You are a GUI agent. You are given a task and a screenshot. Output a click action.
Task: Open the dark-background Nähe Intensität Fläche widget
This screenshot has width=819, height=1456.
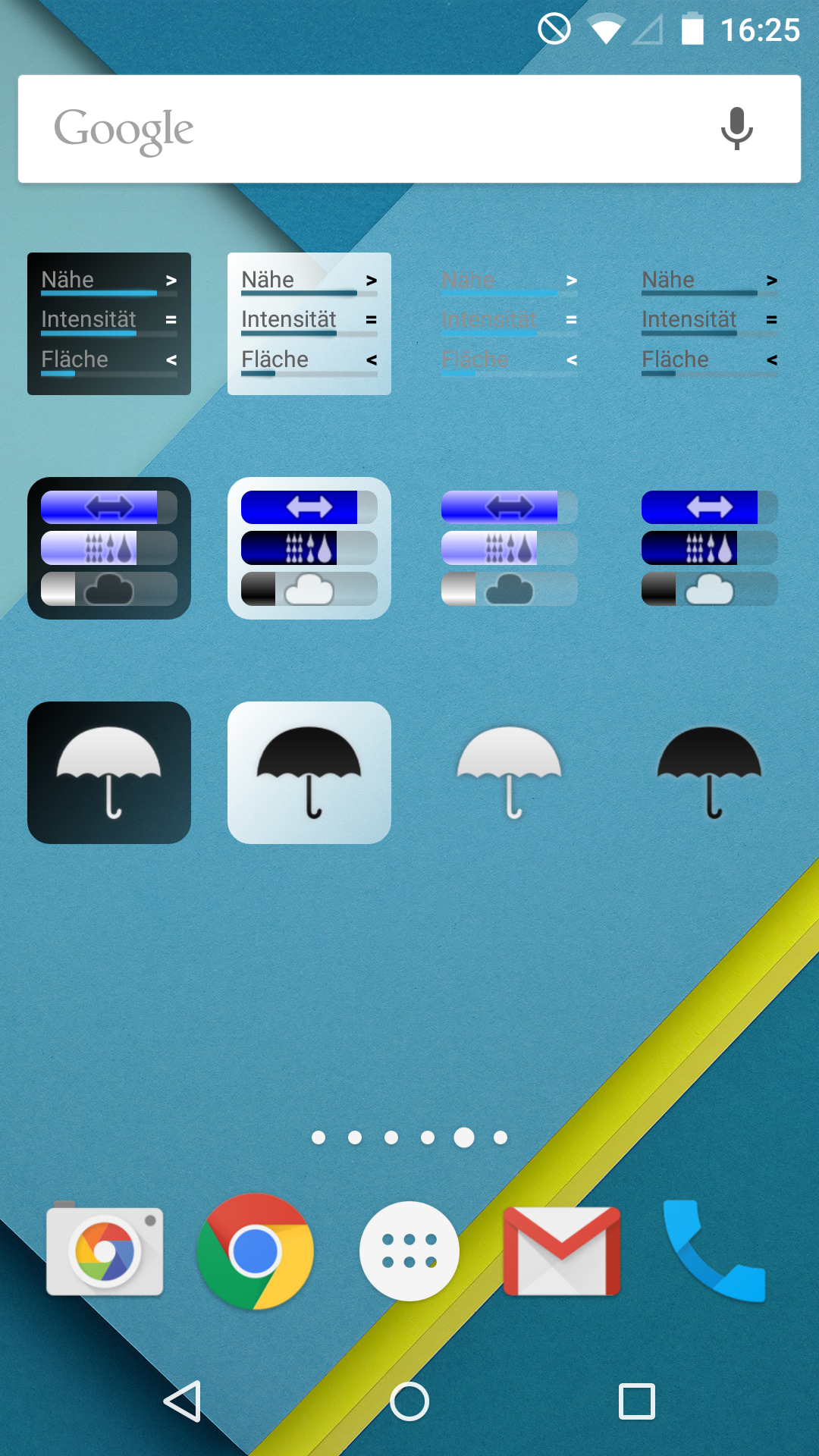point(109,324)
